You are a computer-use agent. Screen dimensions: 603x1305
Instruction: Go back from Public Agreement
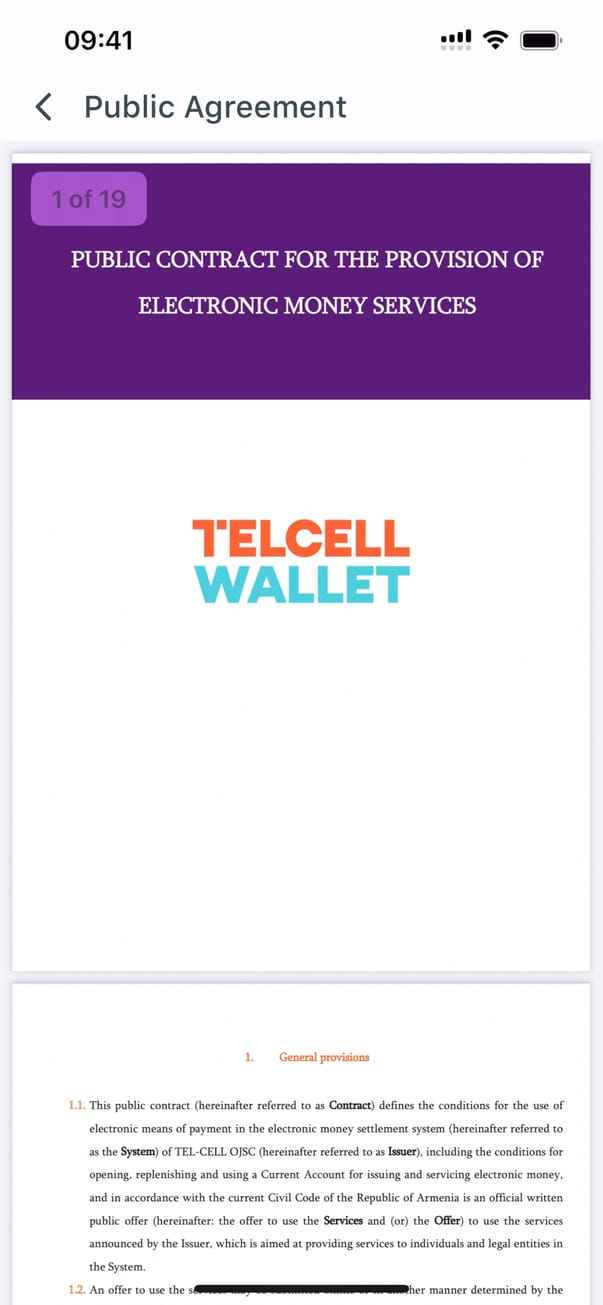click(x=43, y=107)
